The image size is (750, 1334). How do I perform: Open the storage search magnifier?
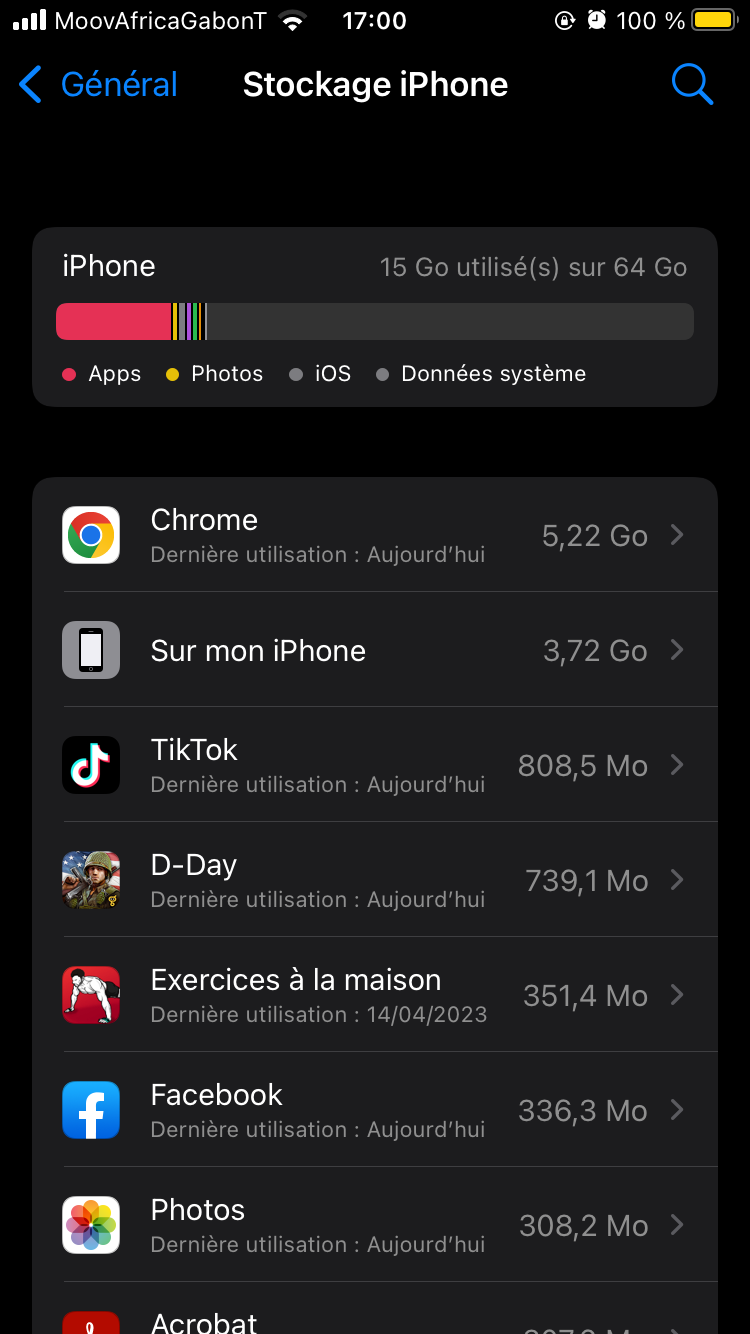coord(692,85)
